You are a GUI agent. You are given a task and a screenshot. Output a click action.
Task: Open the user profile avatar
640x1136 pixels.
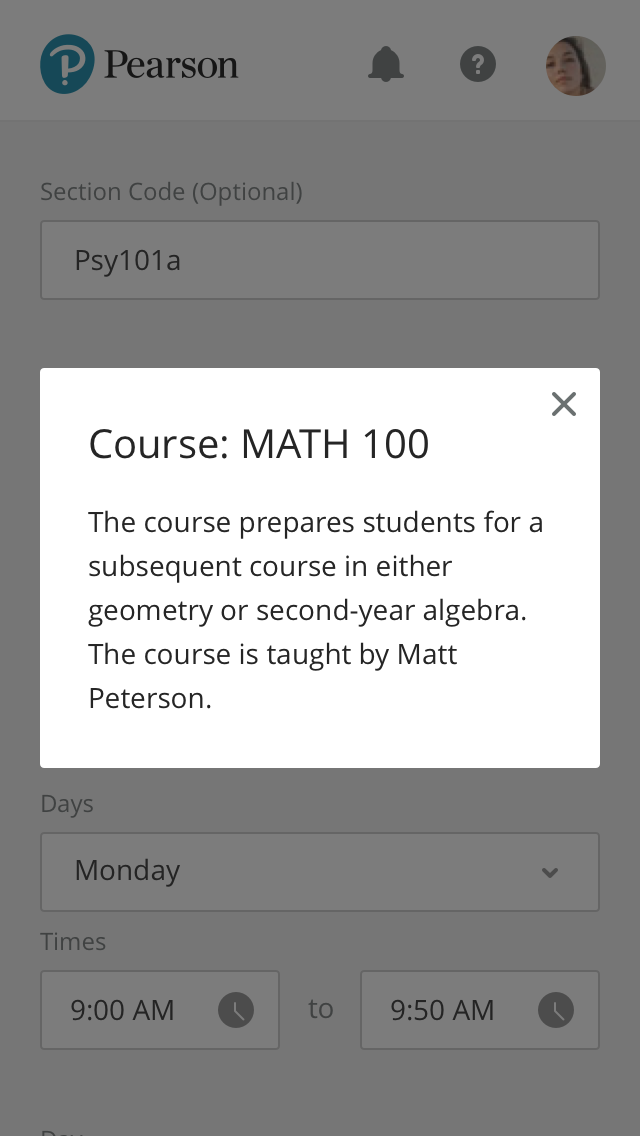click(575, 66)
